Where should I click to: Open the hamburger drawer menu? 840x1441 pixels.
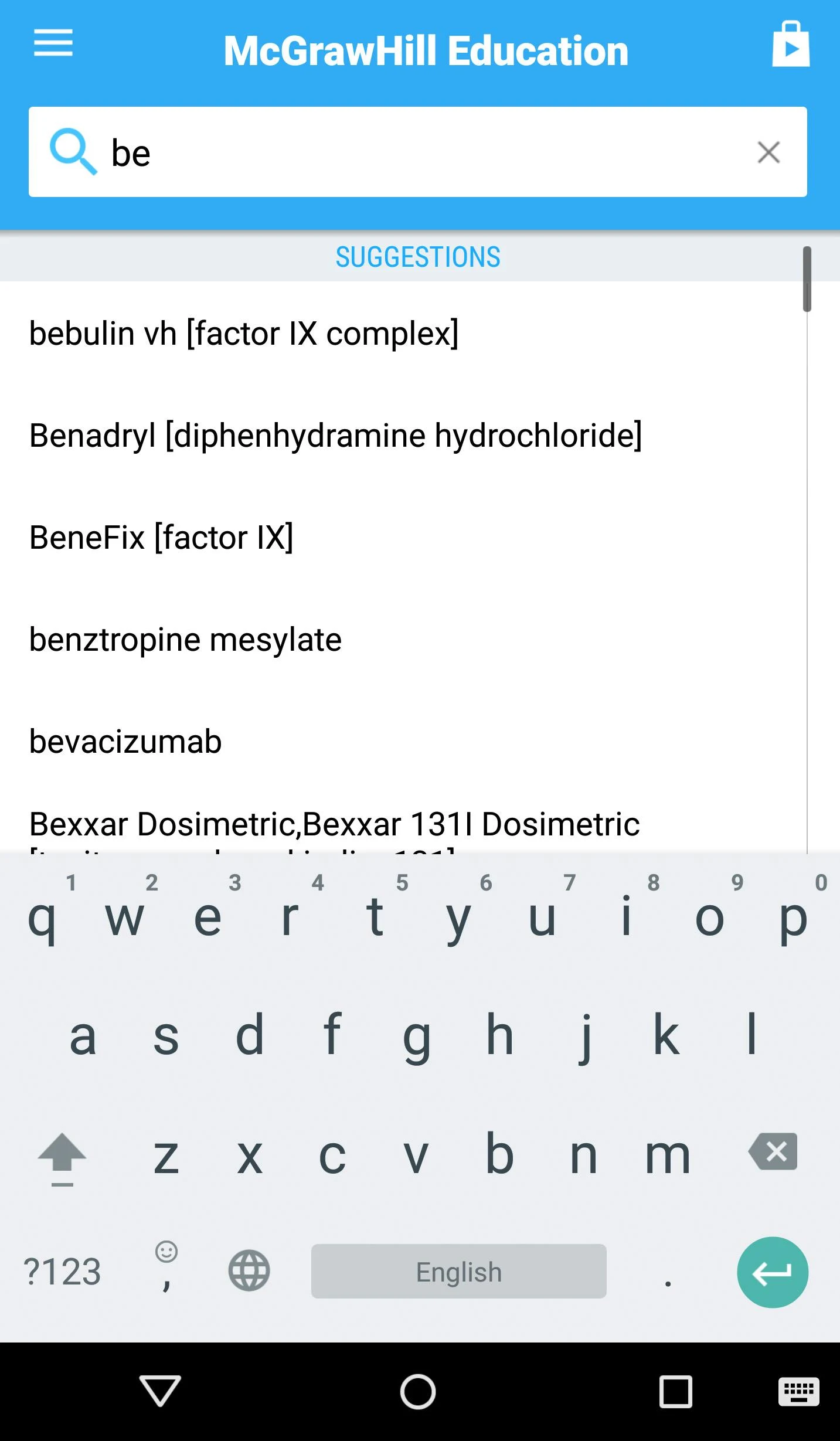(53, 43)
